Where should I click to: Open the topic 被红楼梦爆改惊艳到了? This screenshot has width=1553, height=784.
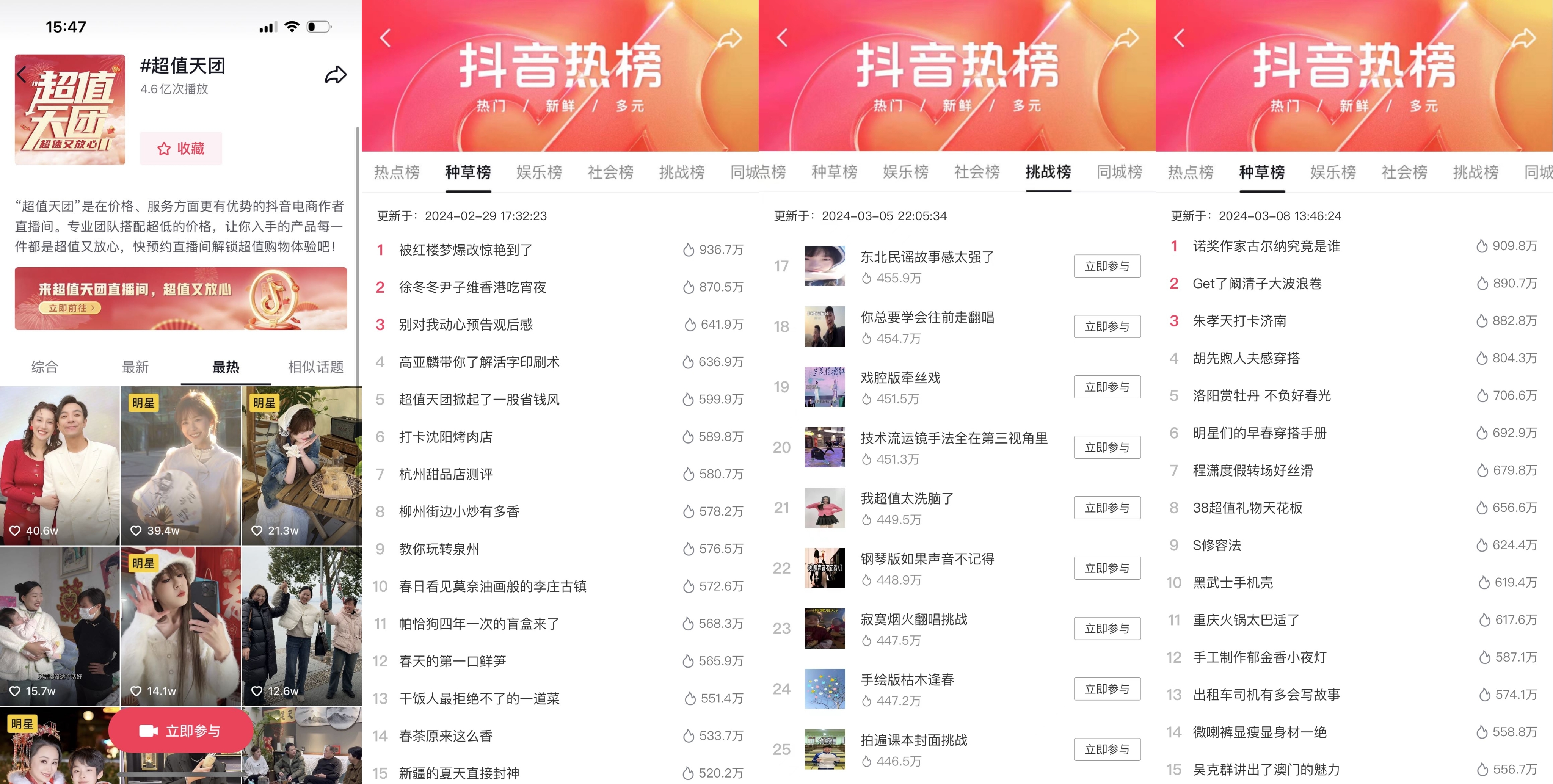466,250
